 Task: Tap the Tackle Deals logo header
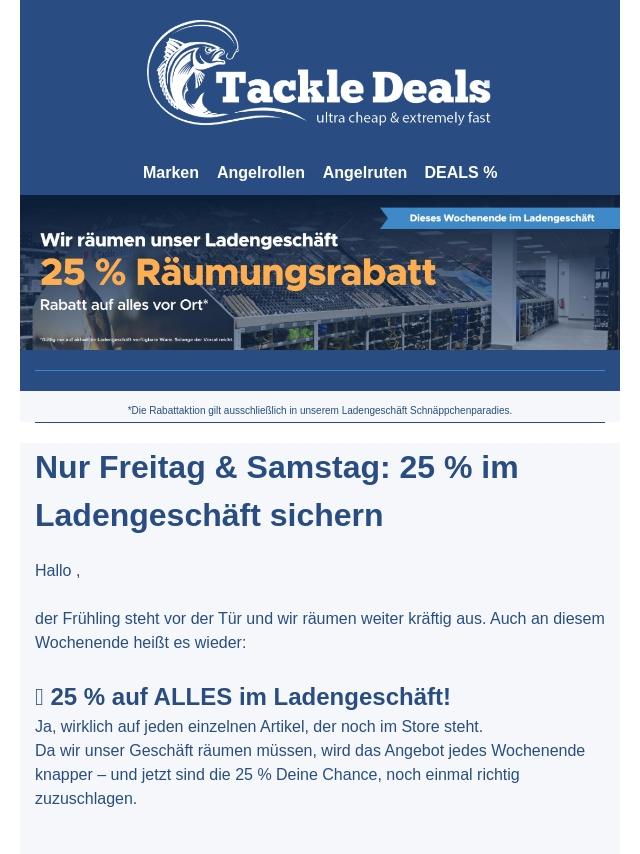pyautogui.click(x=319, y=73)
